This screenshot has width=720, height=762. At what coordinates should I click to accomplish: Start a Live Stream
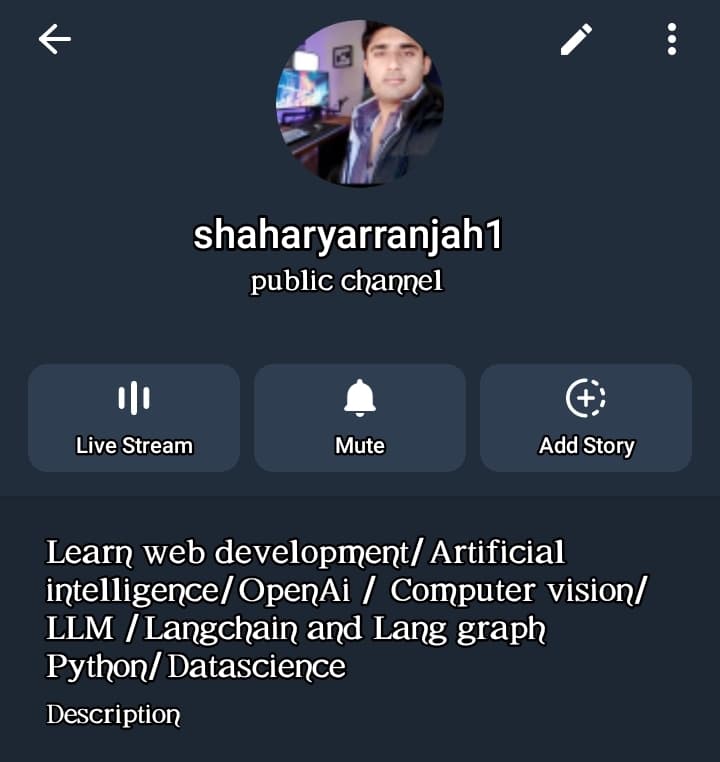(133, 417)
